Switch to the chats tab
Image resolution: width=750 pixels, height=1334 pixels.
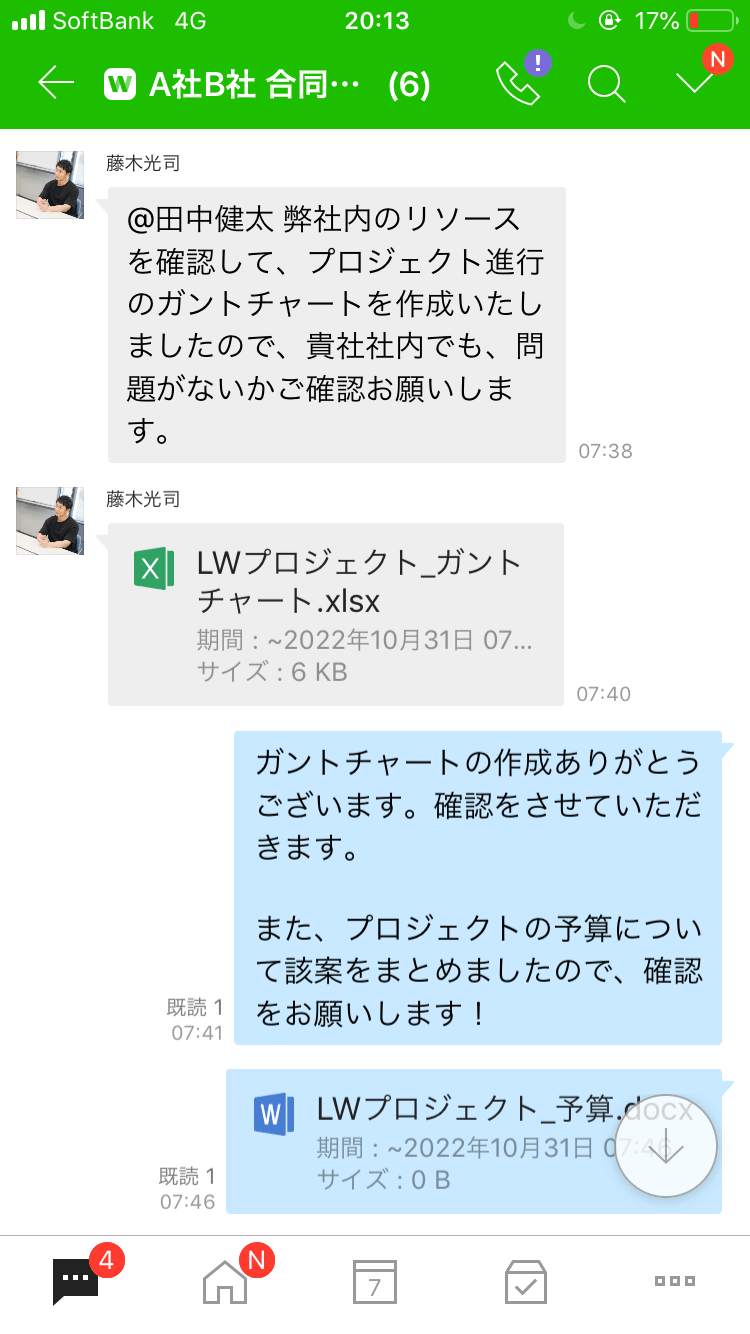(76, 1280)
